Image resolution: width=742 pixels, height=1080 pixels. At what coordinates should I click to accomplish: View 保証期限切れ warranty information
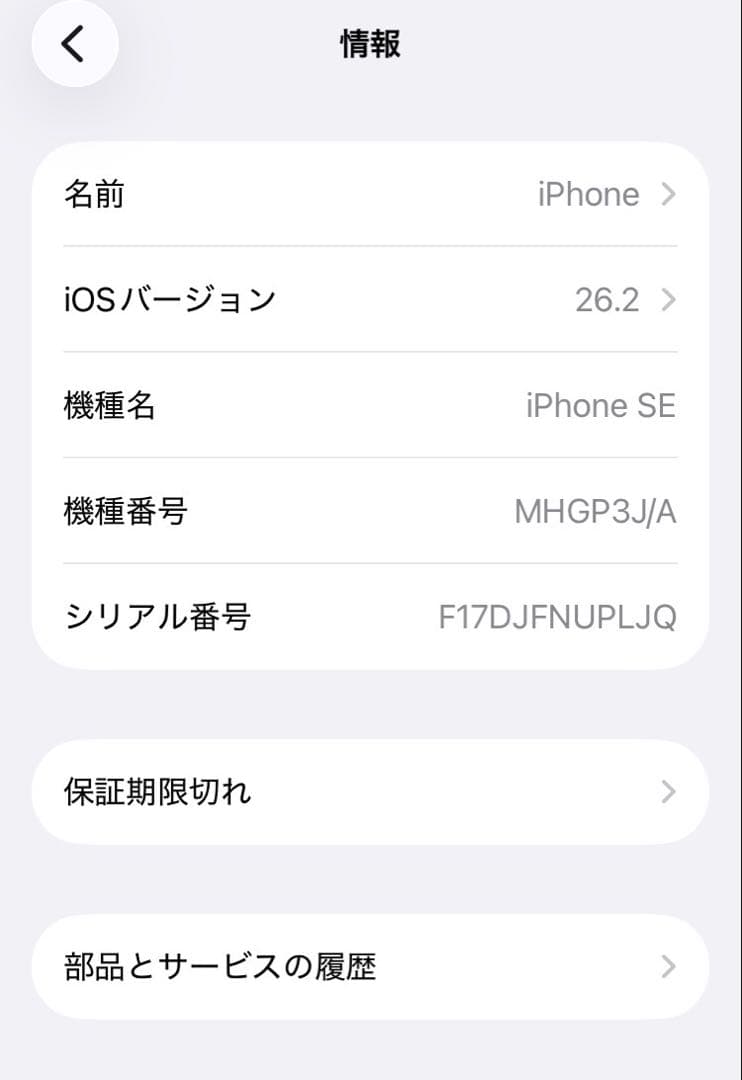[370, 792]
